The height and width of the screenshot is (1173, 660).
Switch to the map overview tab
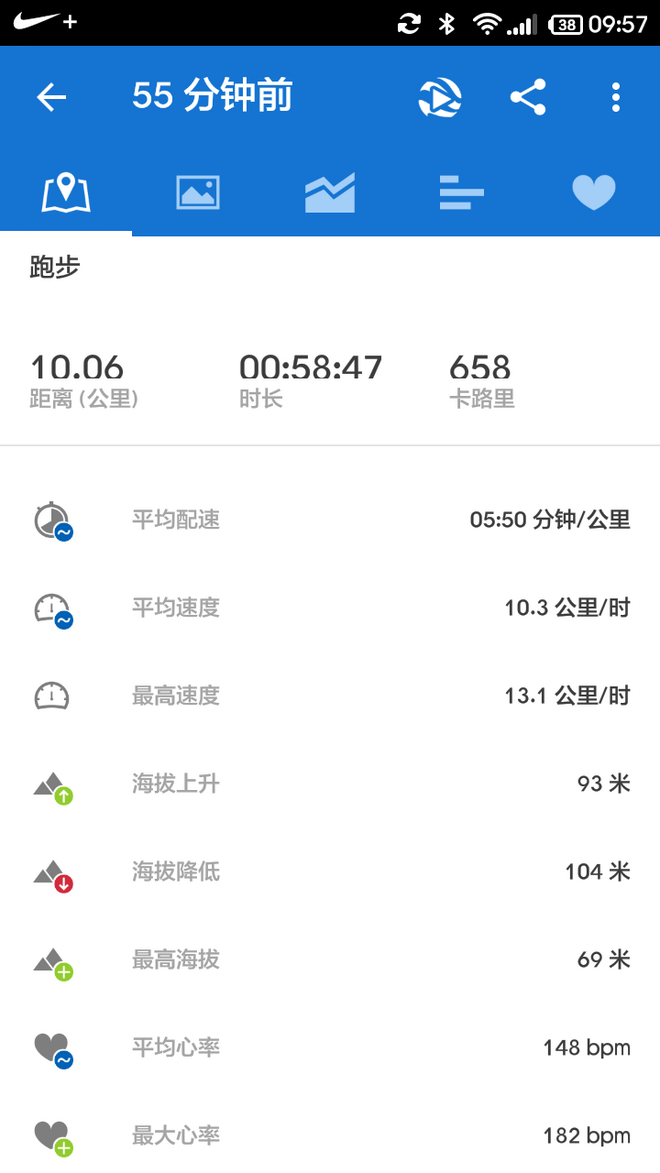pos(66,191)
